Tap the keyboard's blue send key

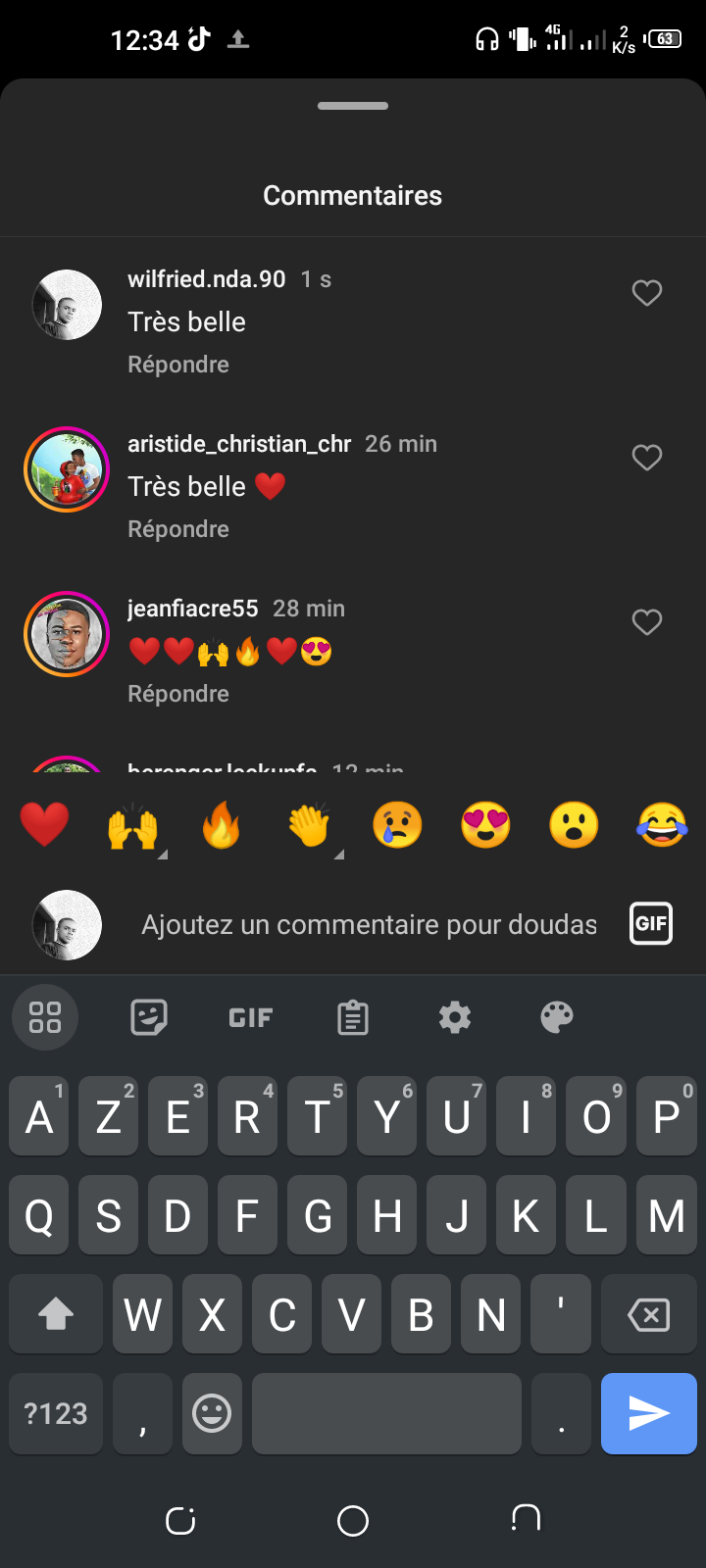pyautogui.click(x=649, y=1413)
